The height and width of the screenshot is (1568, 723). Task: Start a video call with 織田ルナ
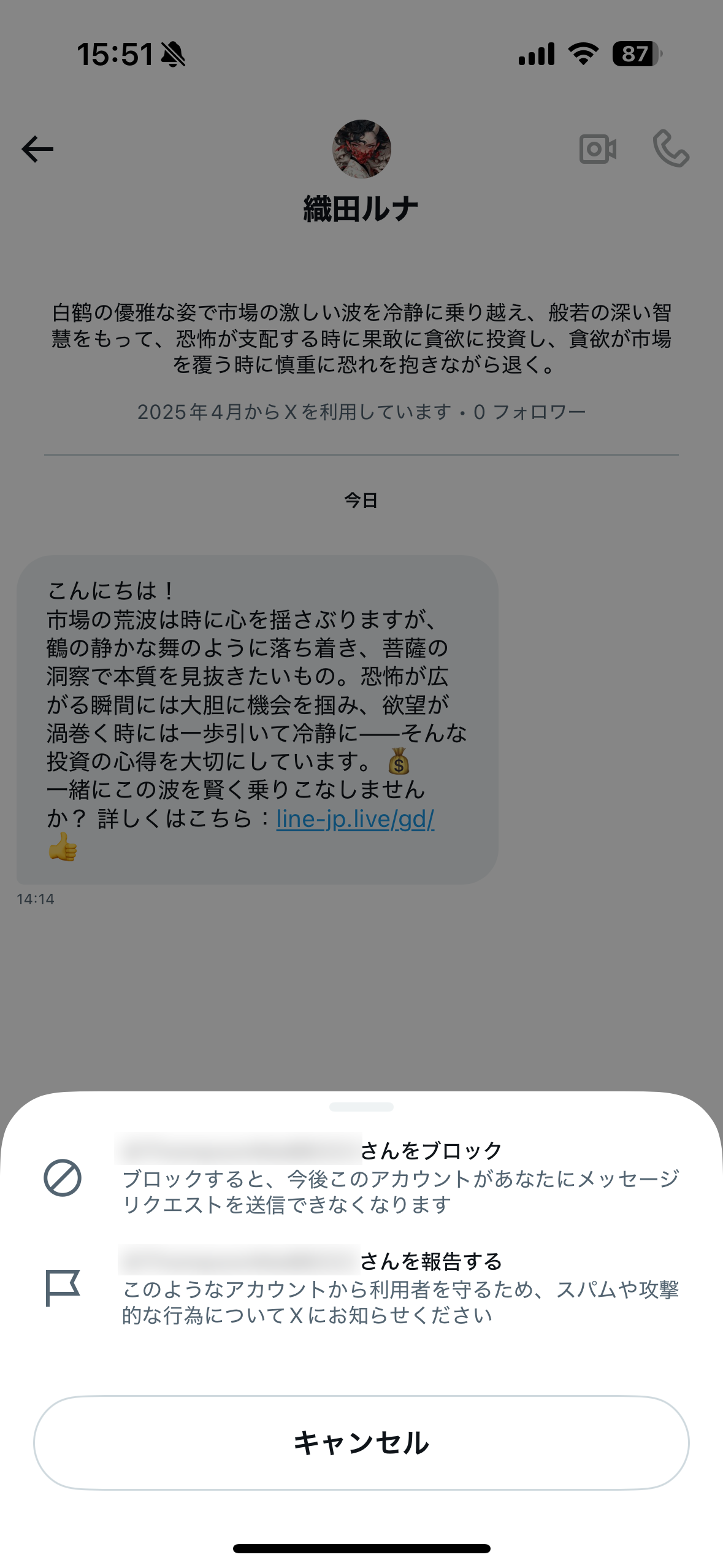(x=597, y=149)
